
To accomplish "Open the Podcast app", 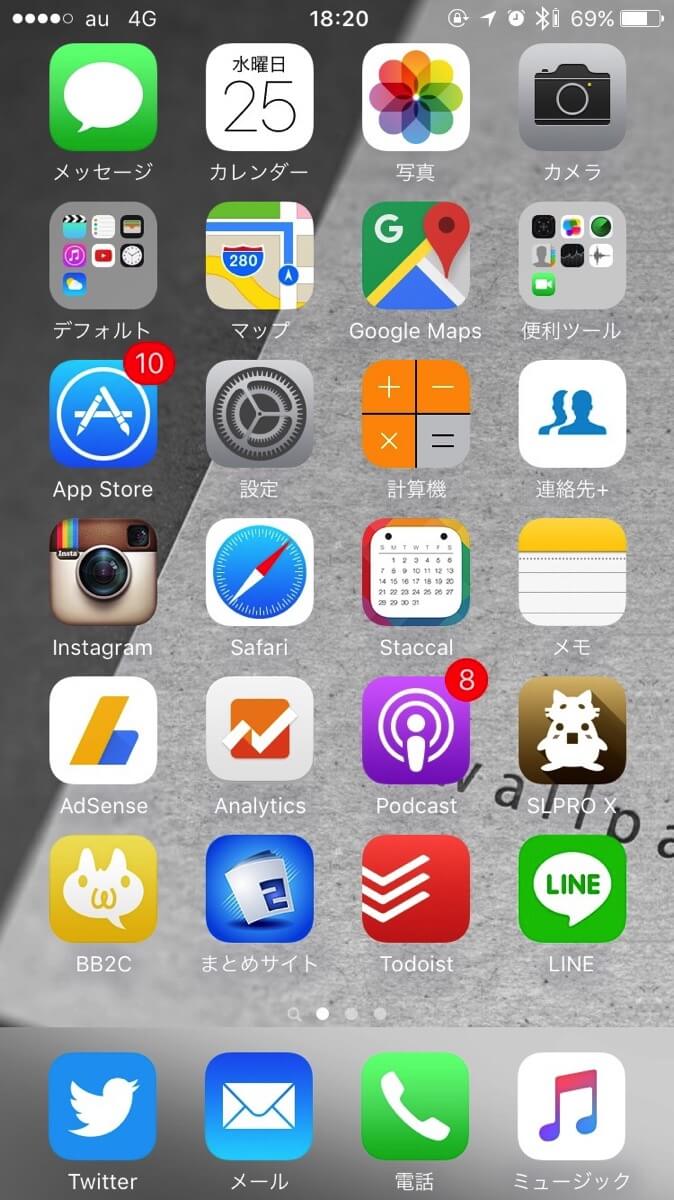I will pos(415,730).
